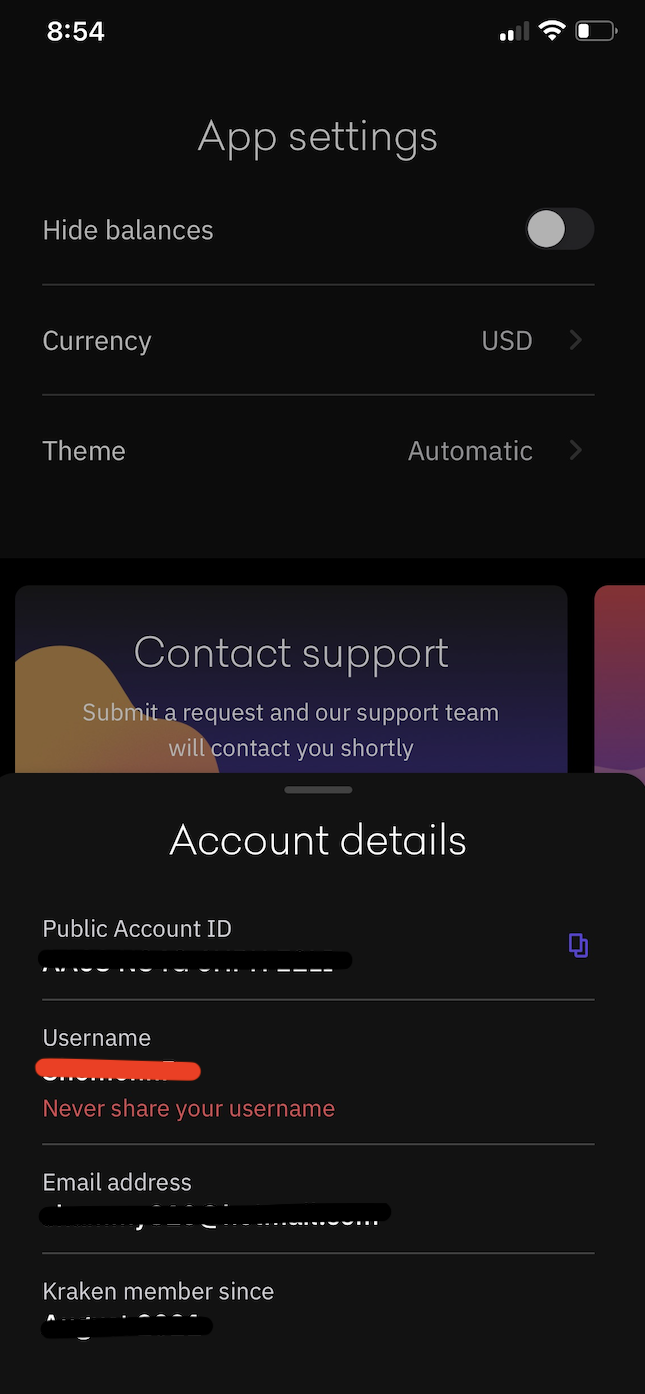Open the Contact support card
The image size is (645, 1394).
pos(291,680)
